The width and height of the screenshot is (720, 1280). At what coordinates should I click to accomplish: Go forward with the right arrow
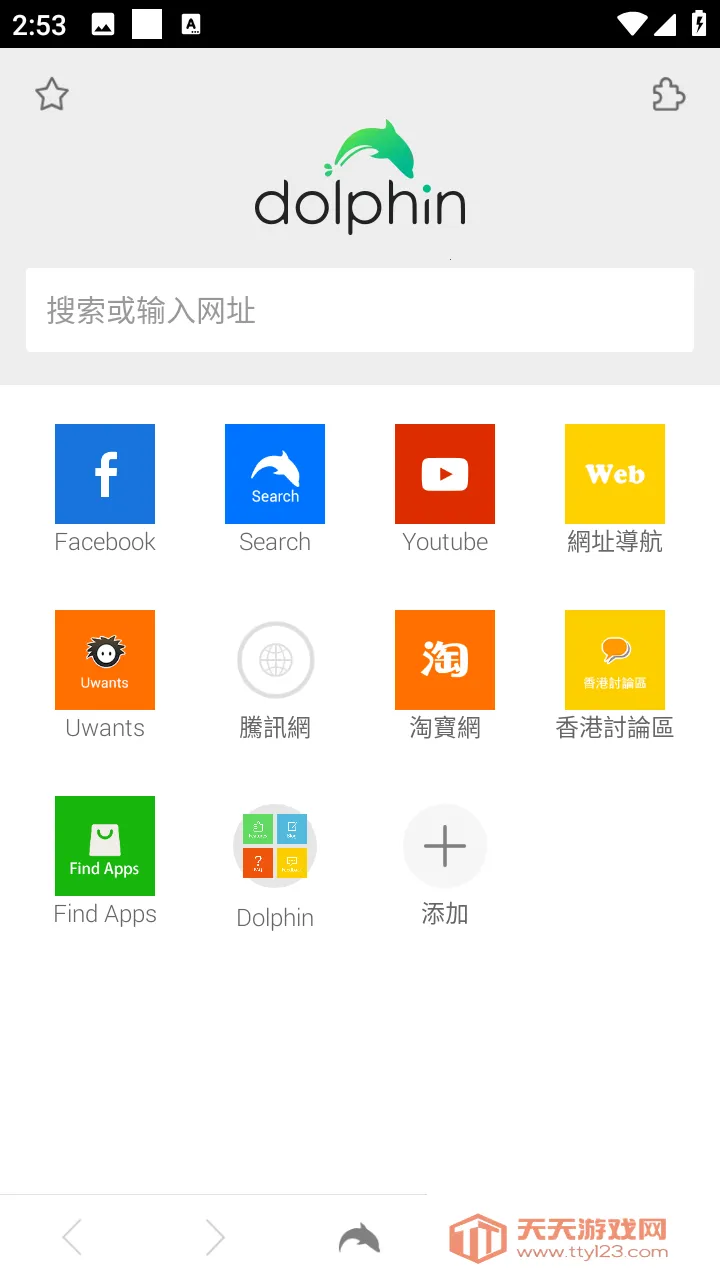[x=215, y=1238]
